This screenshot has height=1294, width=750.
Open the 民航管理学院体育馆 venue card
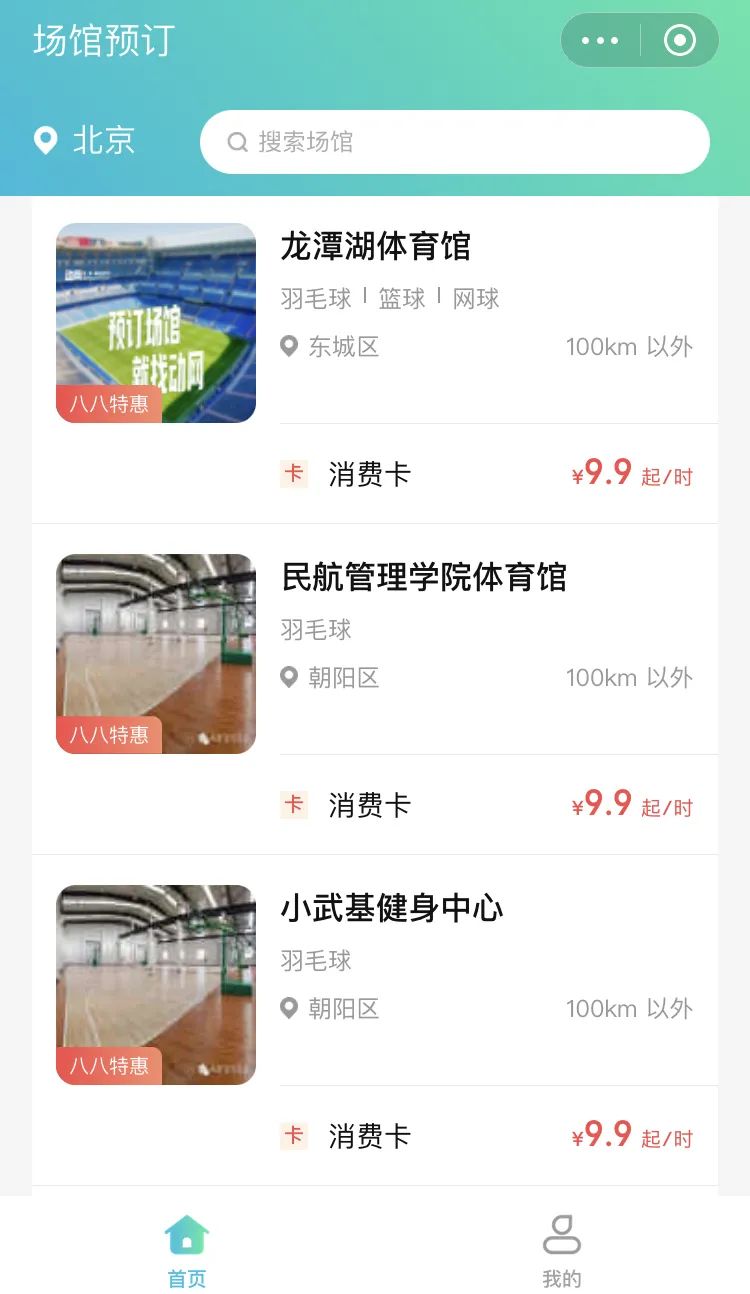click(423, 578)
